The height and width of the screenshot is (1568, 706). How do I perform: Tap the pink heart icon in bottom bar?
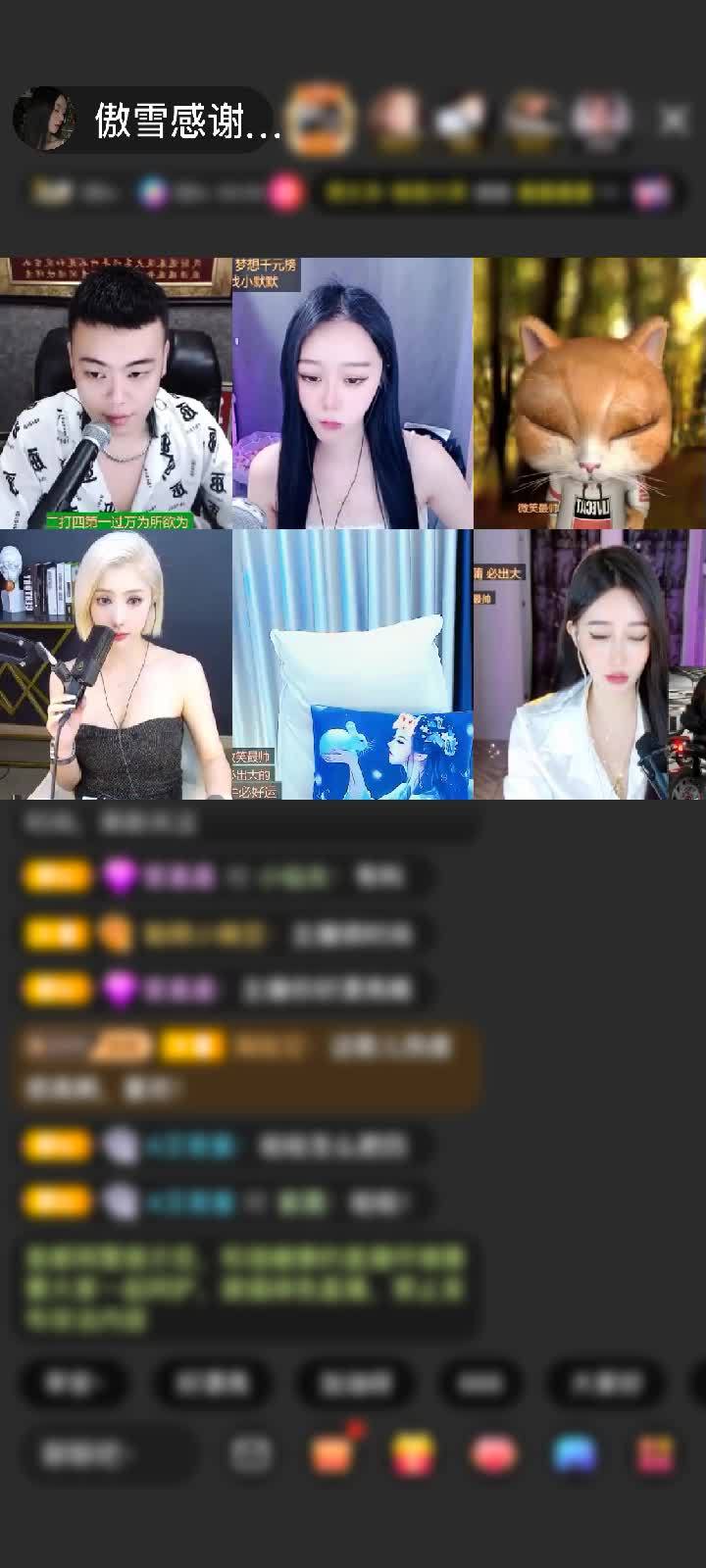click(493, 1454)
